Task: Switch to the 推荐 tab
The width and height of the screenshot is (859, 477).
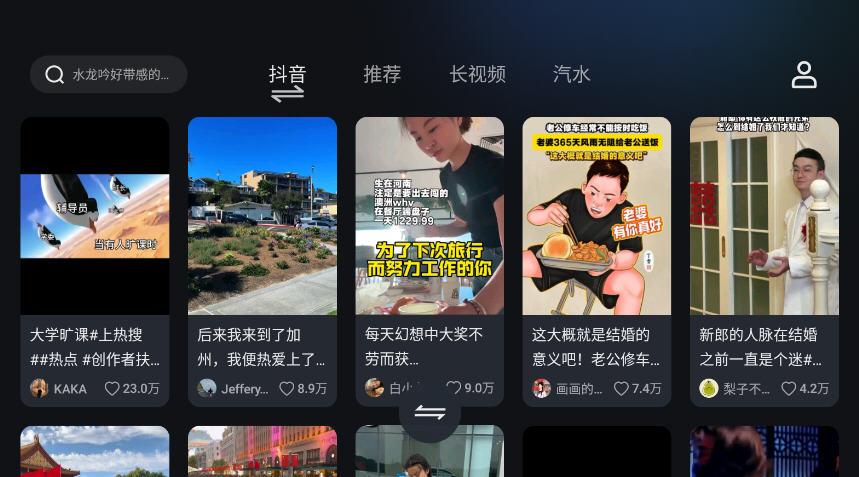Action: (382, 74)
